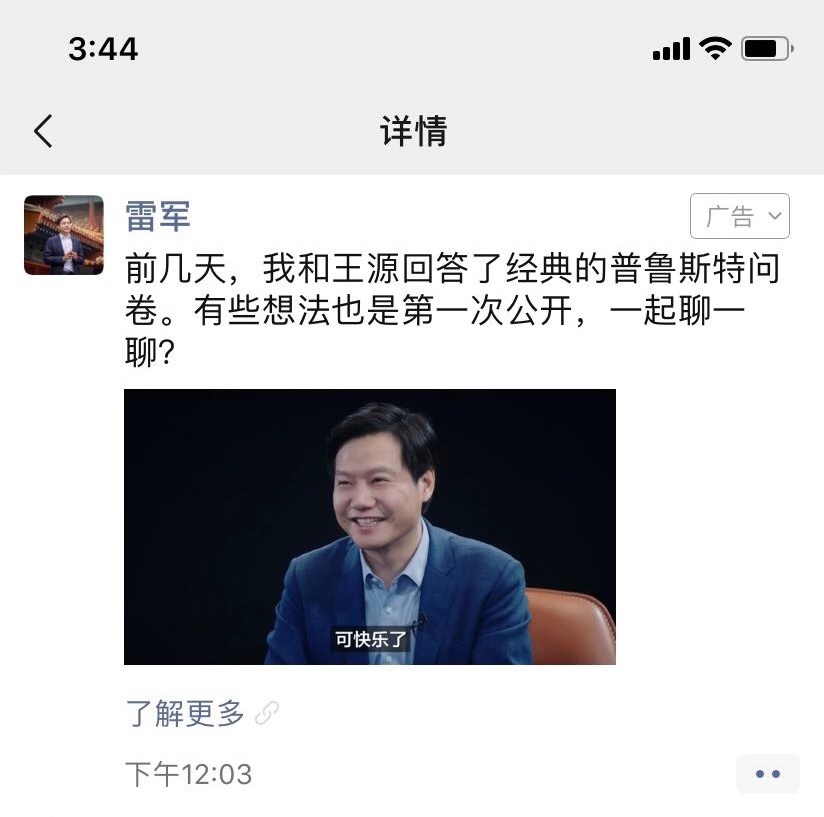Open the 雷军 account name
Screen dimensions: 824x817
click(158, 215)
